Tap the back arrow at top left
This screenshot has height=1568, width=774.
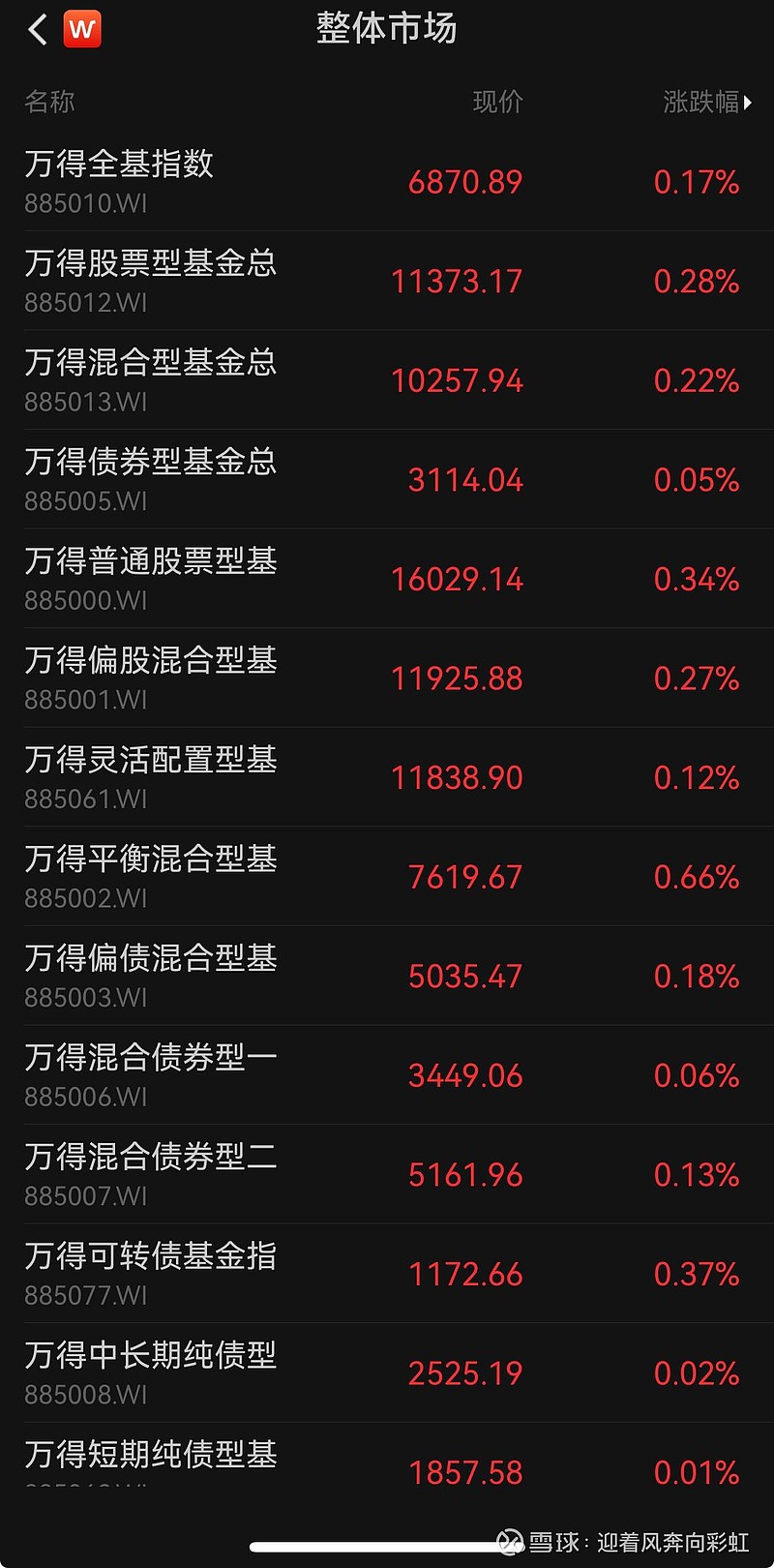pos(37,29)
